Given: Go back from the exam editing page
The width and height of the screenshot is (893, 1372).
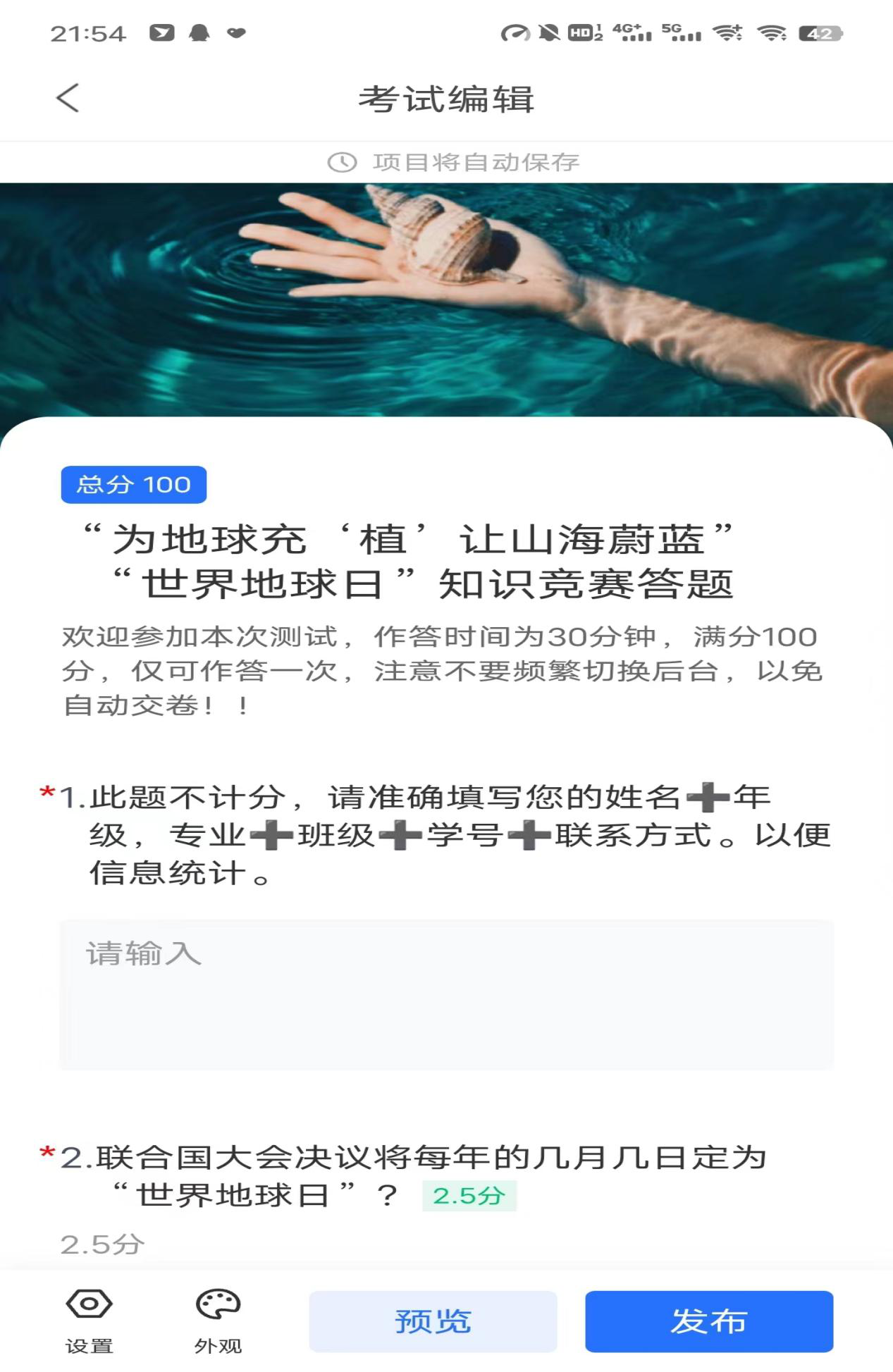Looking at the screenshot, I should pyautogui.click(x=68, y=98).
